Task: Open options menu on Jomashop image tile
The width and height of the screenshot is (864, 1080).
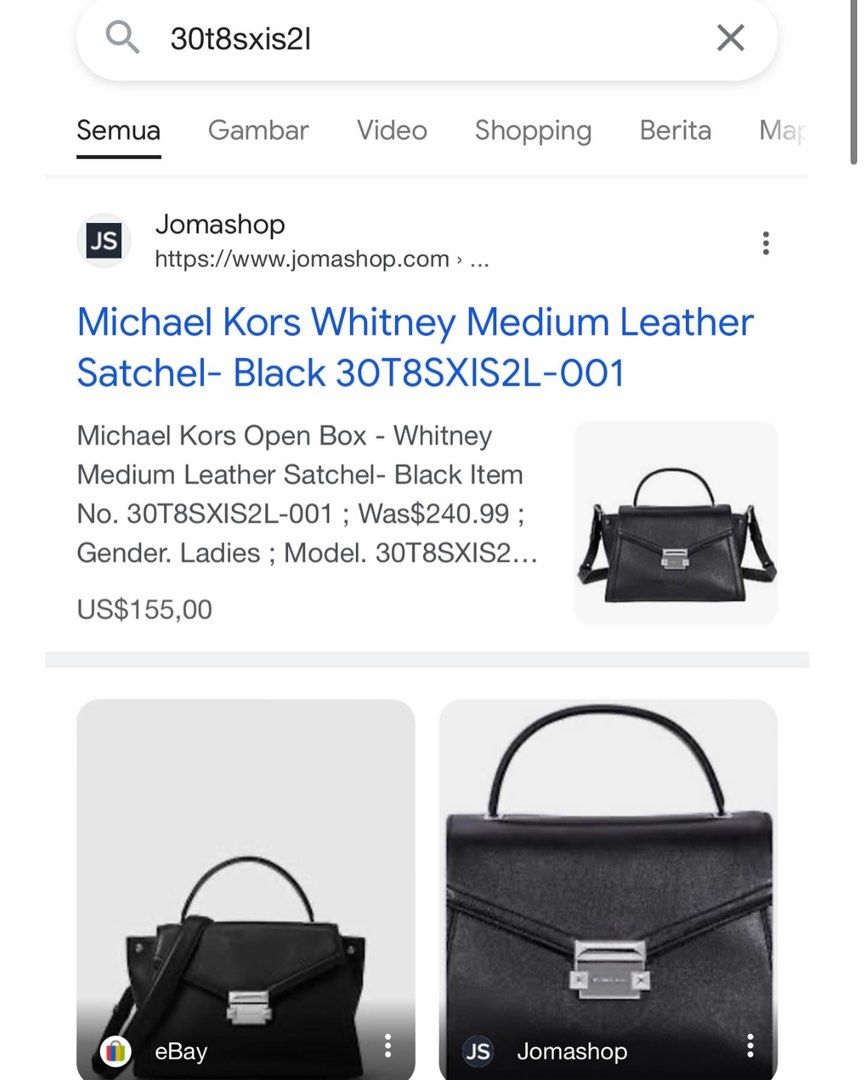Action: tap(749, 1047)
